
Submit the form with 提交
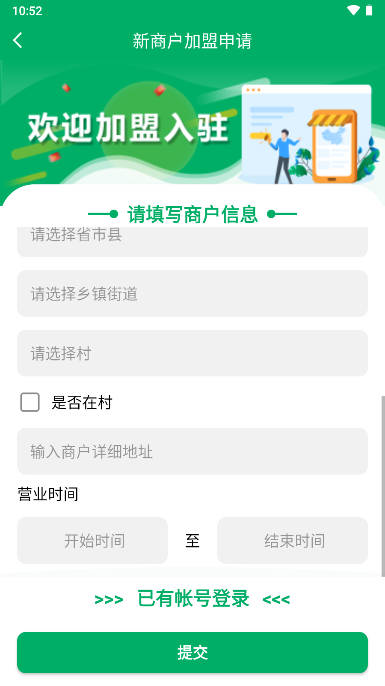point(192,652)
